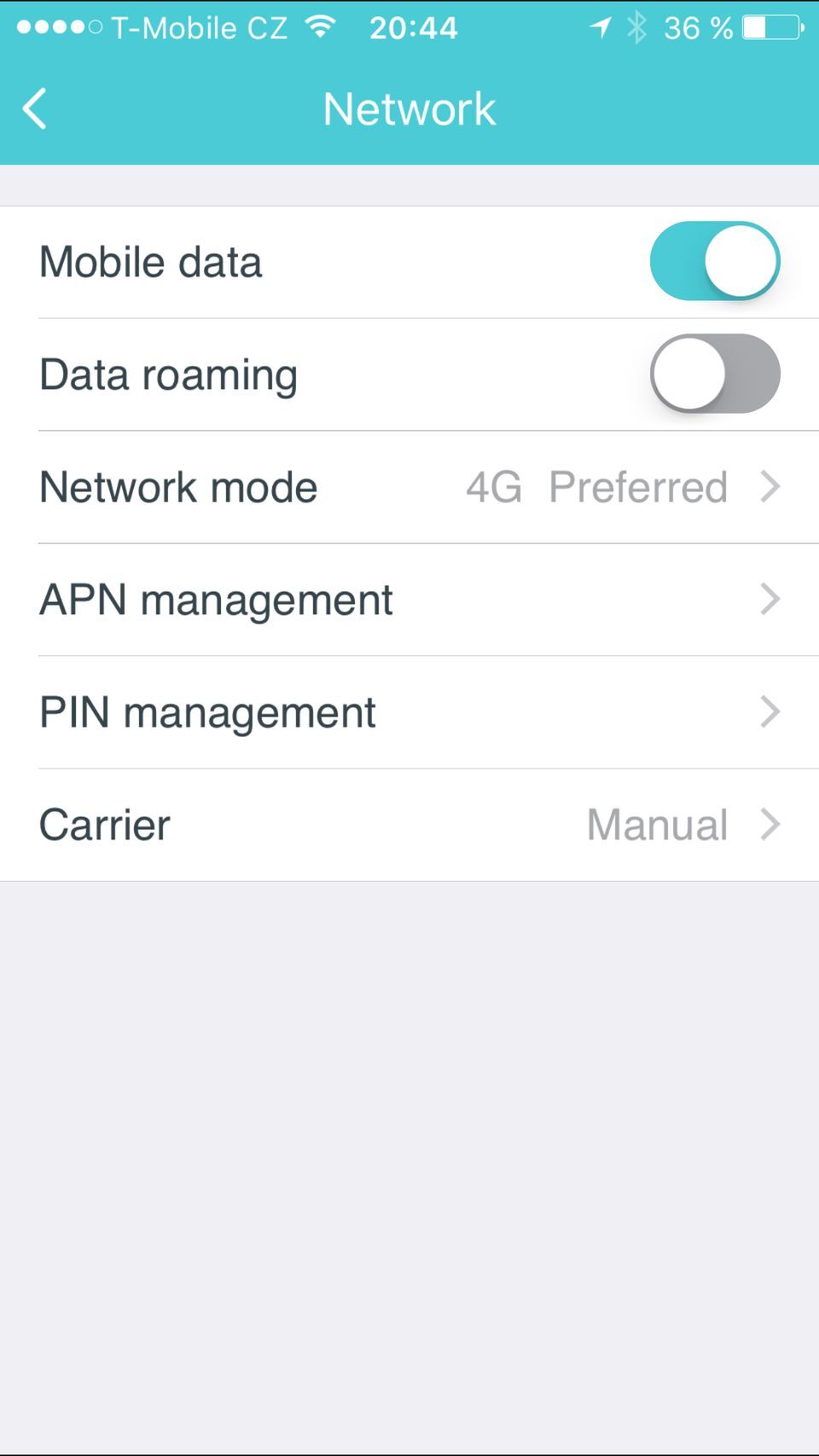
Task: Tap the clock showing 20:44
Action: (414, 27)
